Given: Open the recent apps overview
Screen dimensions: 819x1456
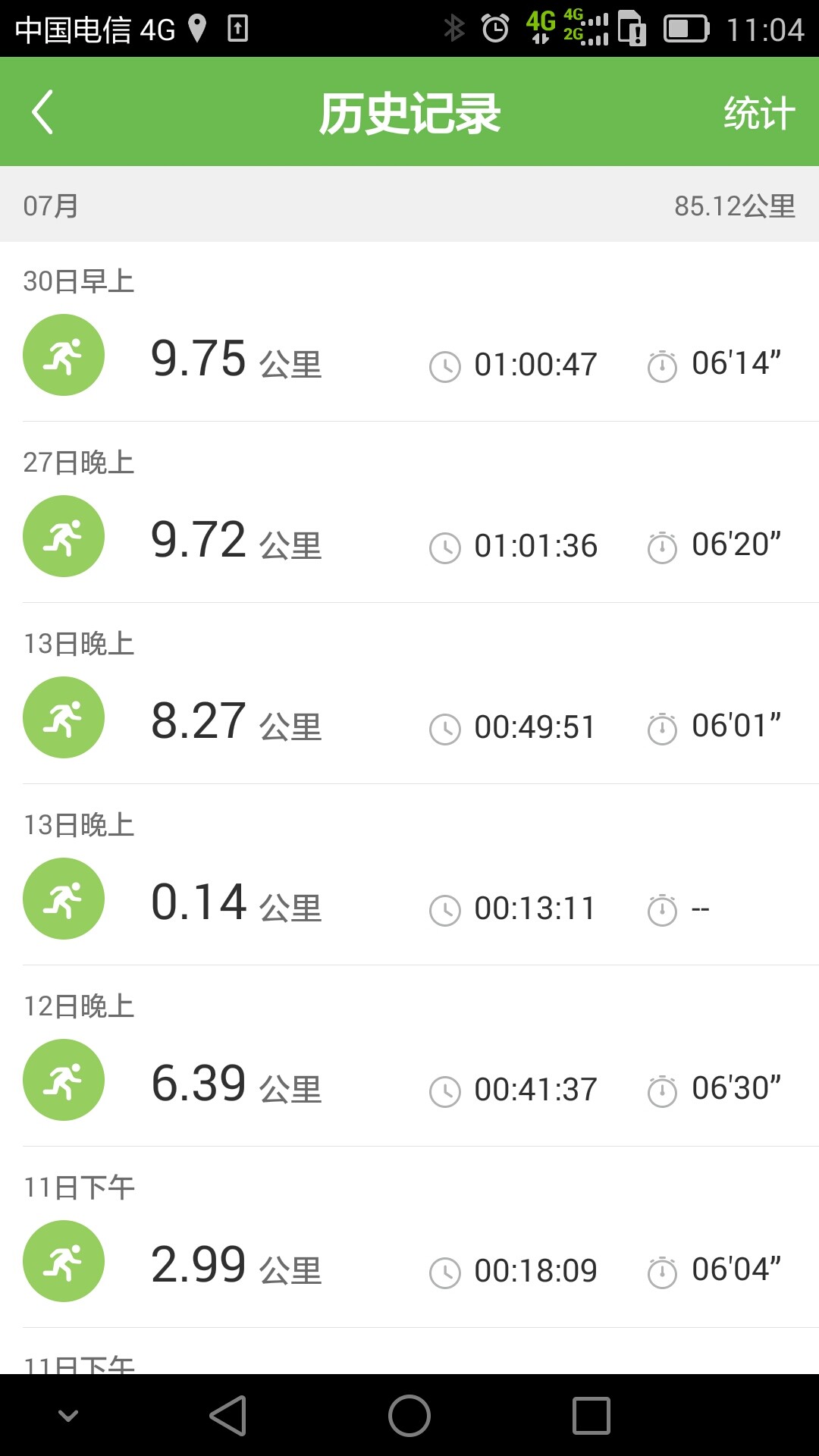Looking at the screenshot, I should (591, 1416).
